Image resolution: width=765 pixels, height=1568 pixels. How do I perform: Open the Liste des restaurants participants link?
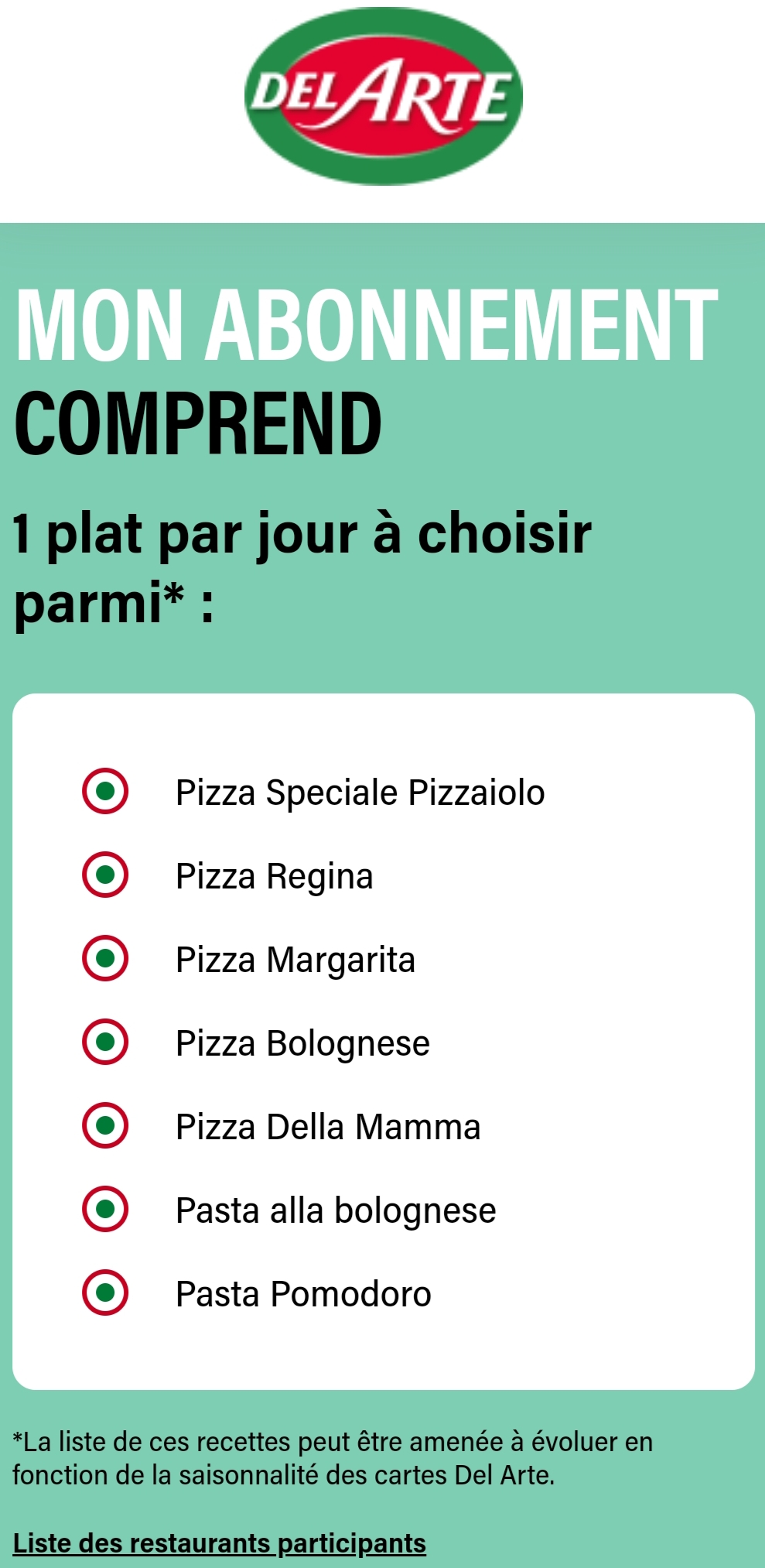220,1542
